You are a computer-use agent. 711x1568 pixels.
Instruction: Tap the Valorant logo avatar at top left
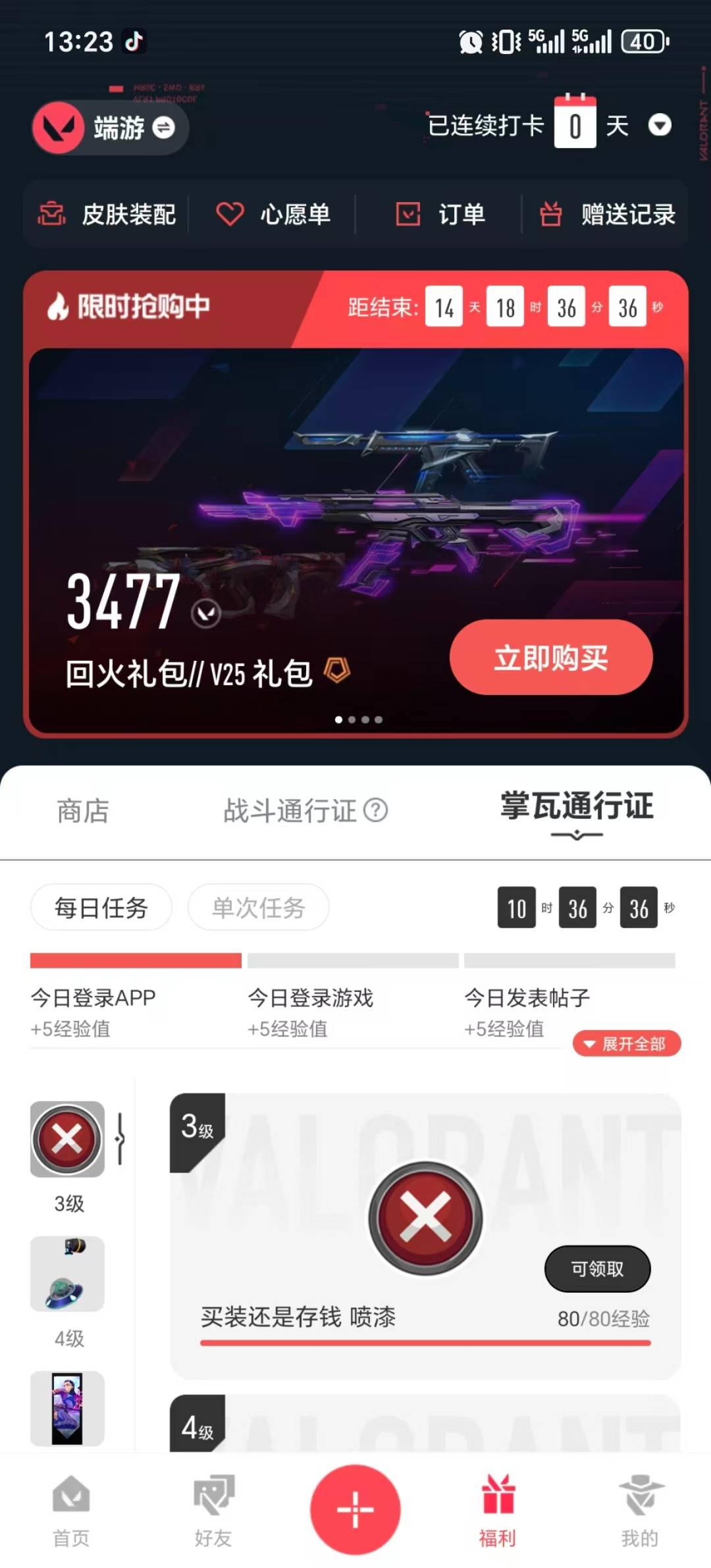59,127
